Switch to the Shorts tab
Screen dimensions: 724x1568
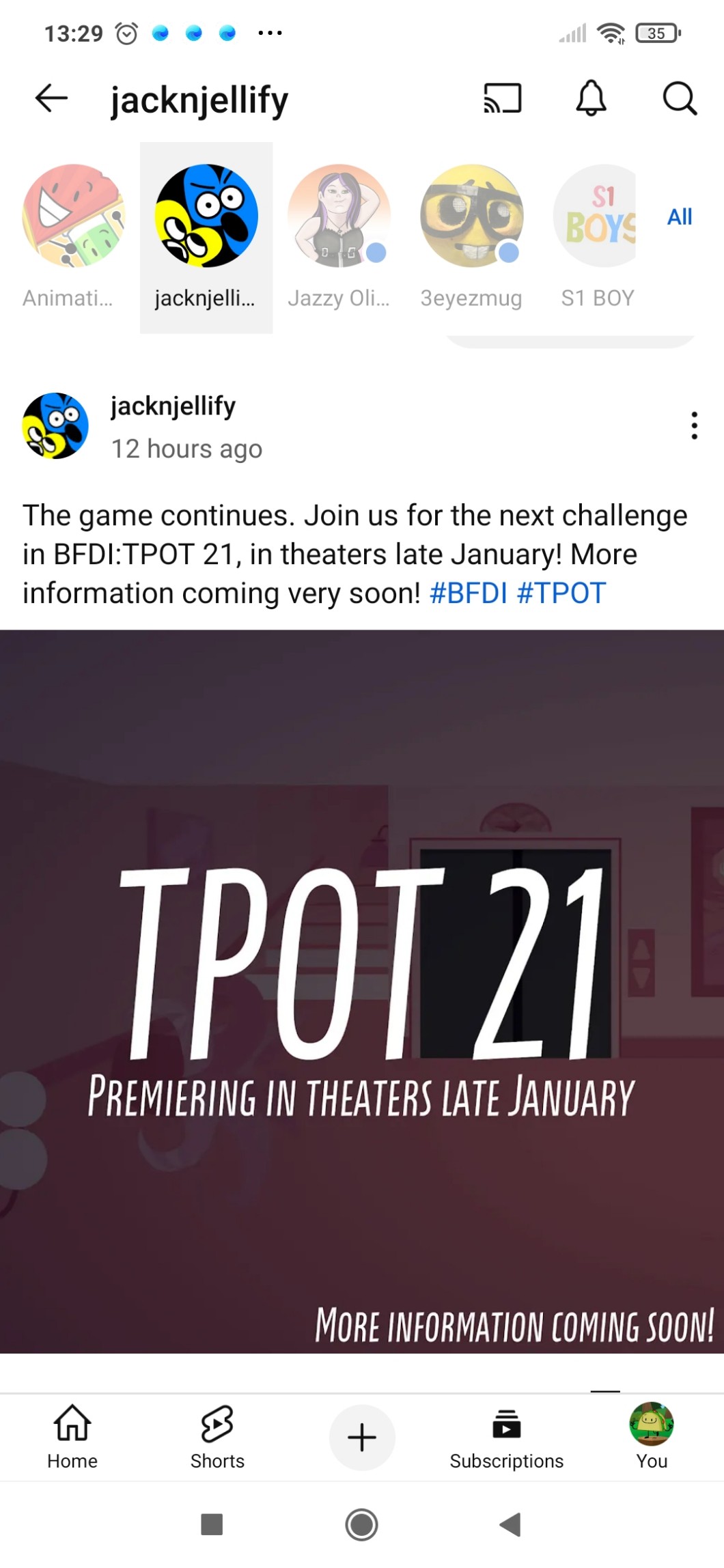click(x=217, y=1437)
